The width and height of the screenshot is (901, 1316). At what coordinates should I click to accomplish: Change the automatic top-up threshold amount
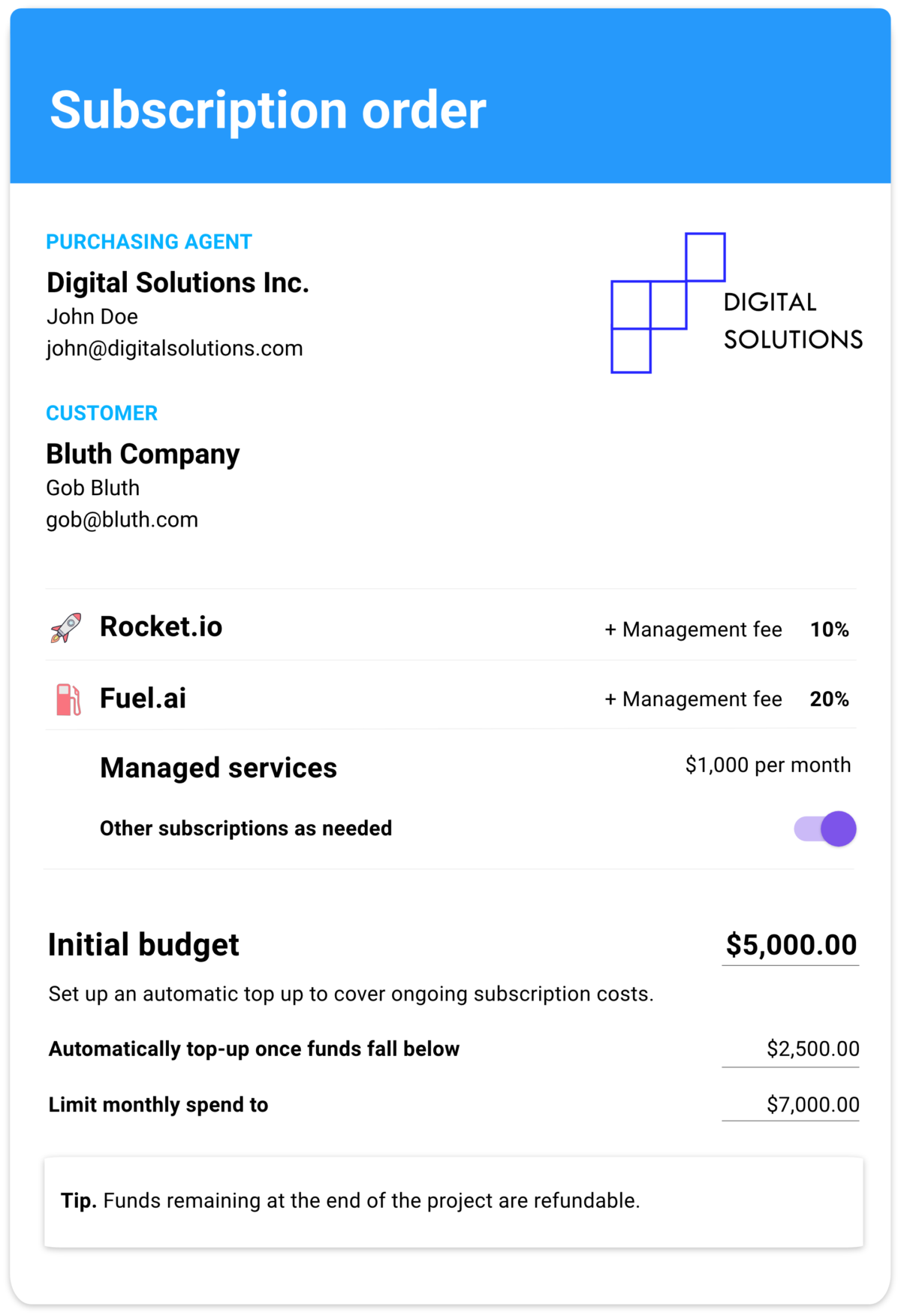coord(791,1049)
